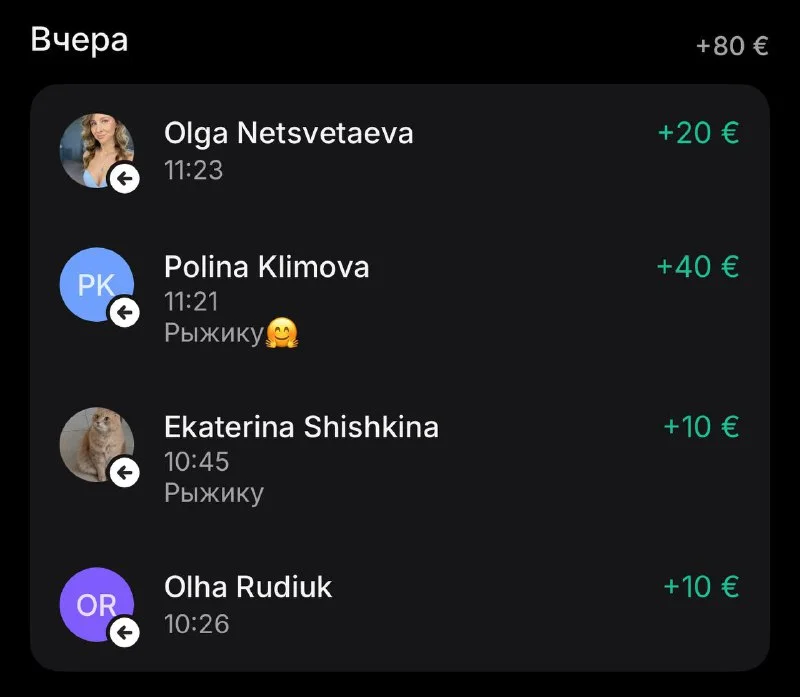Image resolution: width=800 pixels, height=697 pixels.
Task: Open Olga Netsvetaeva's +20 € transaction
Action: click(x=400, y=150)
